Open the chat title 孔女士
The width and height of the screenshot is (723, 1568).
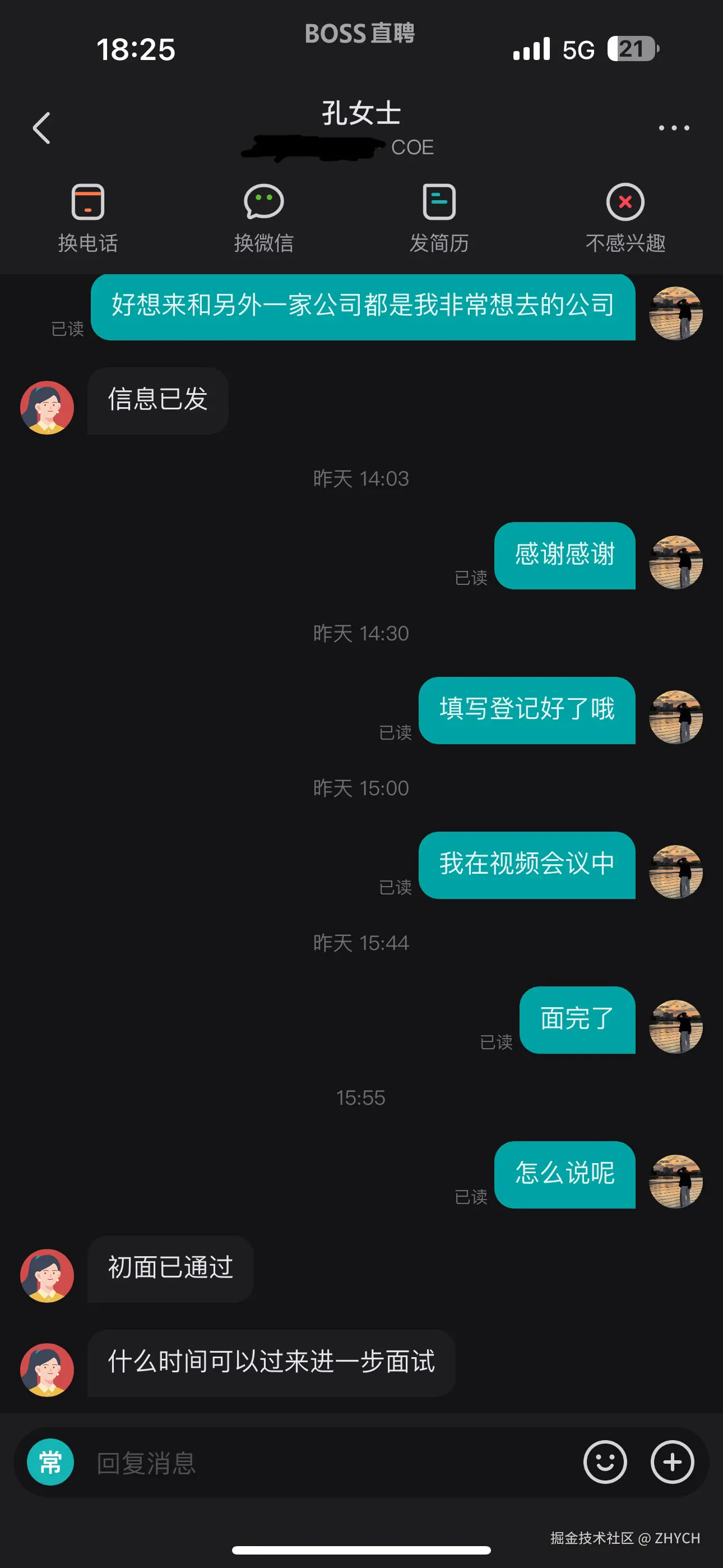coord(361,113)
